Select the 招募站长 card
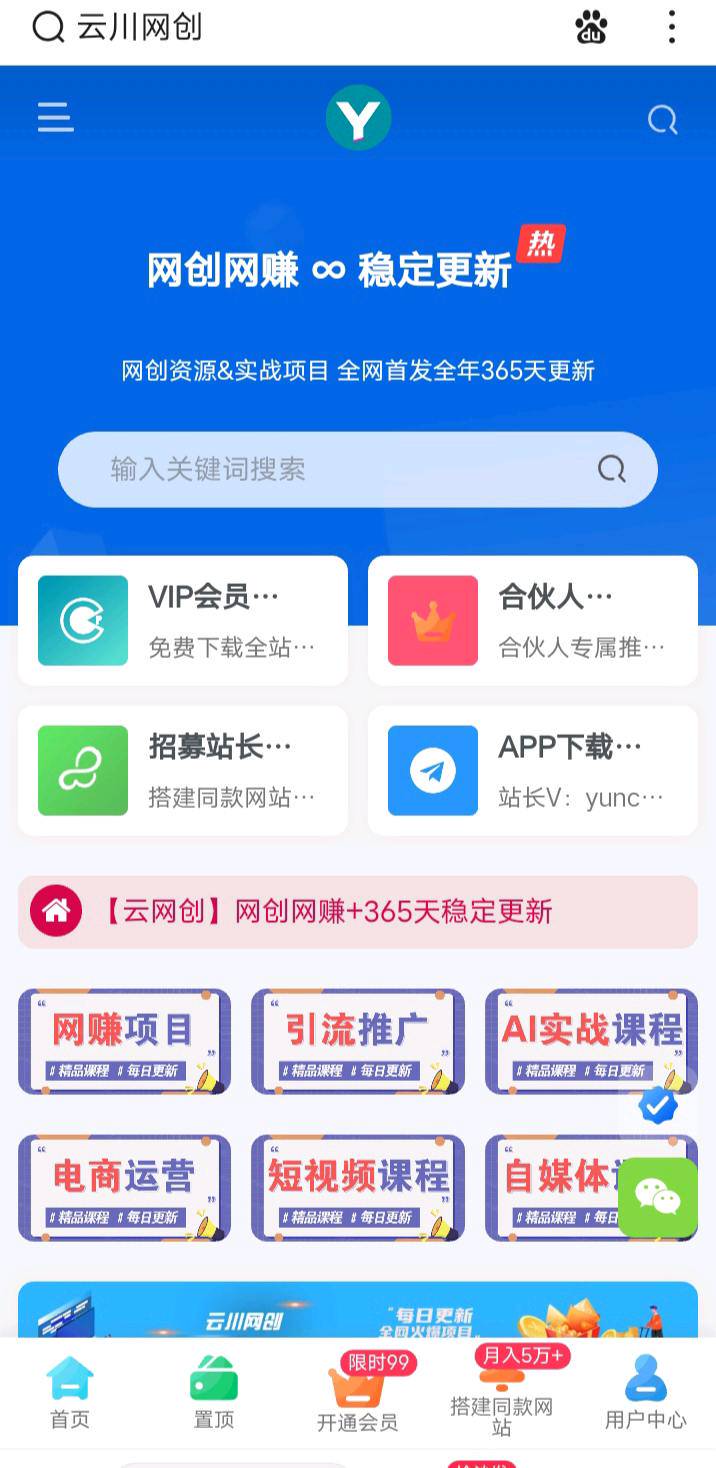 click(183, 771)
